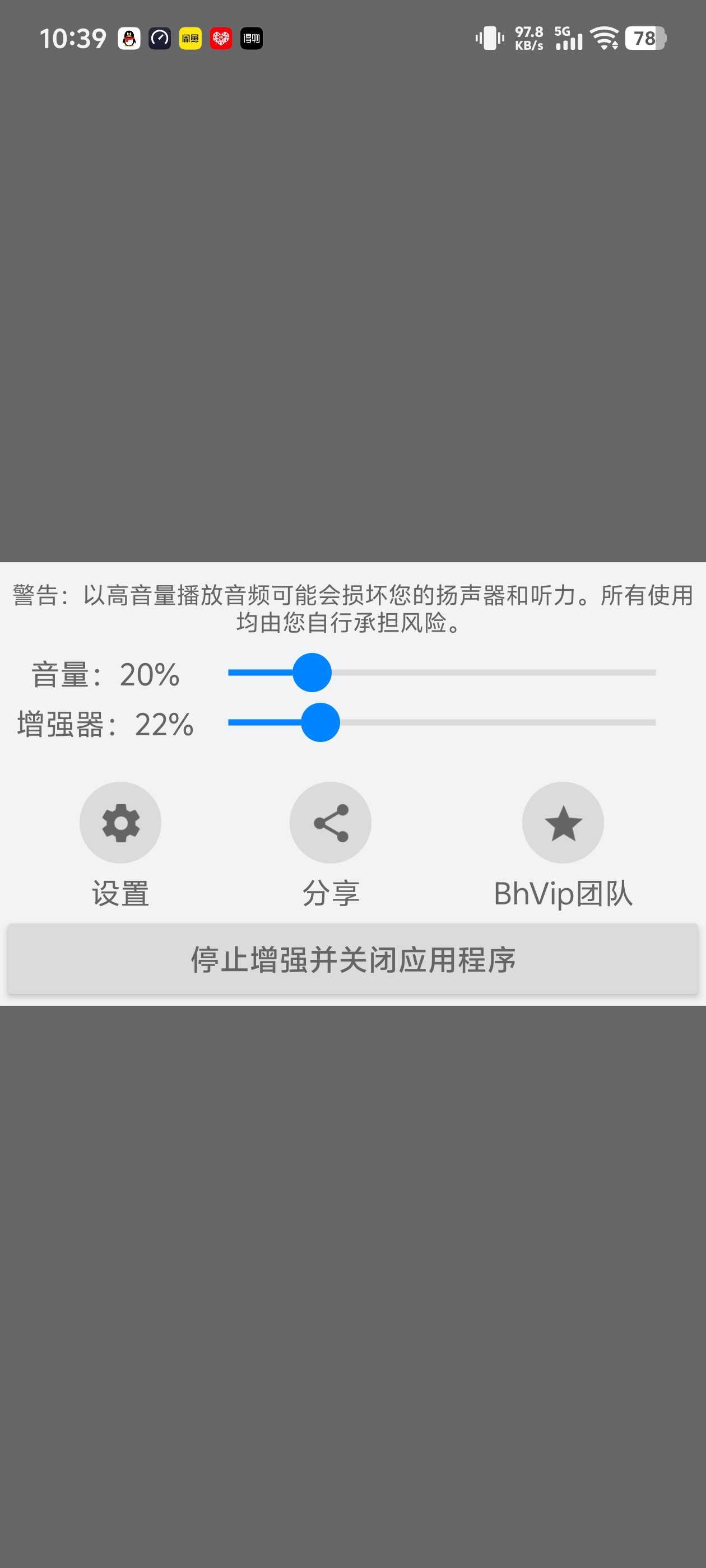Share the app via 分享

click(x=330, y=822)
